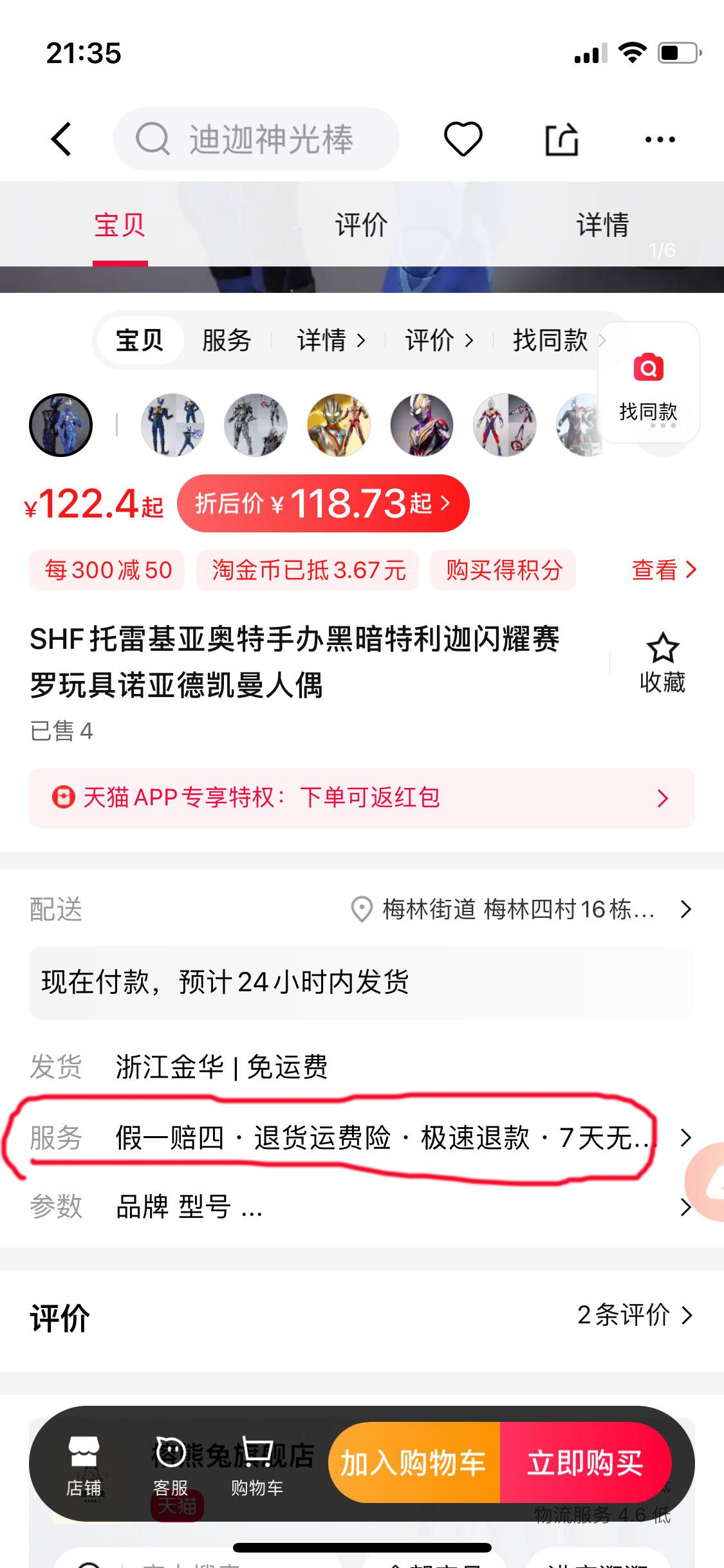Switch to the 详情 top tab

coord(602,225)
